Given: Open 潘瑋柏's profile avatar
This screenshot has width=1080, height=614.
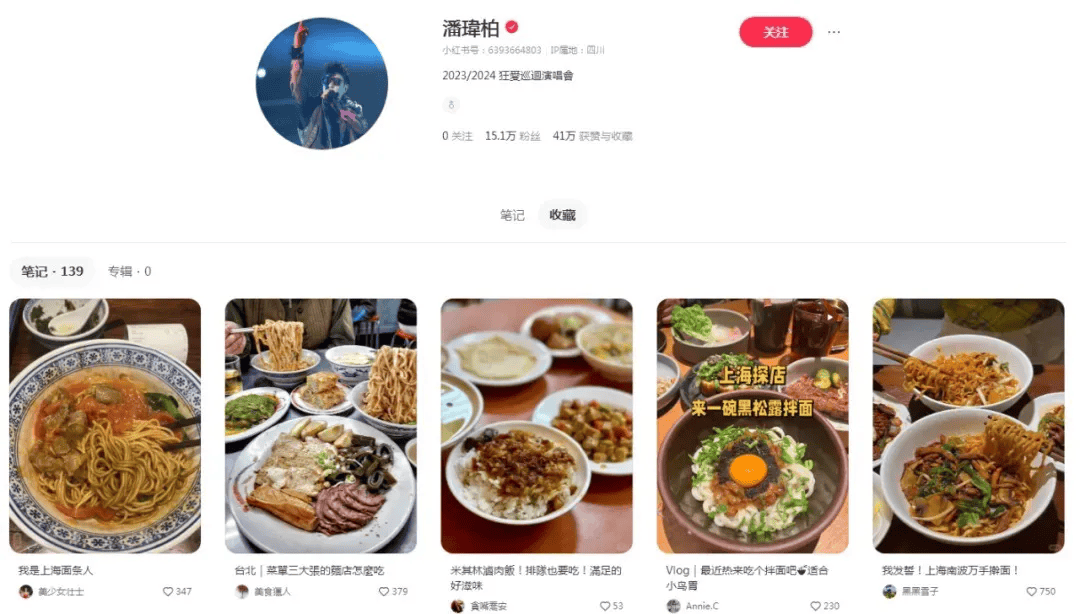Looking at the screenshot, I should (x=321, y=83).
